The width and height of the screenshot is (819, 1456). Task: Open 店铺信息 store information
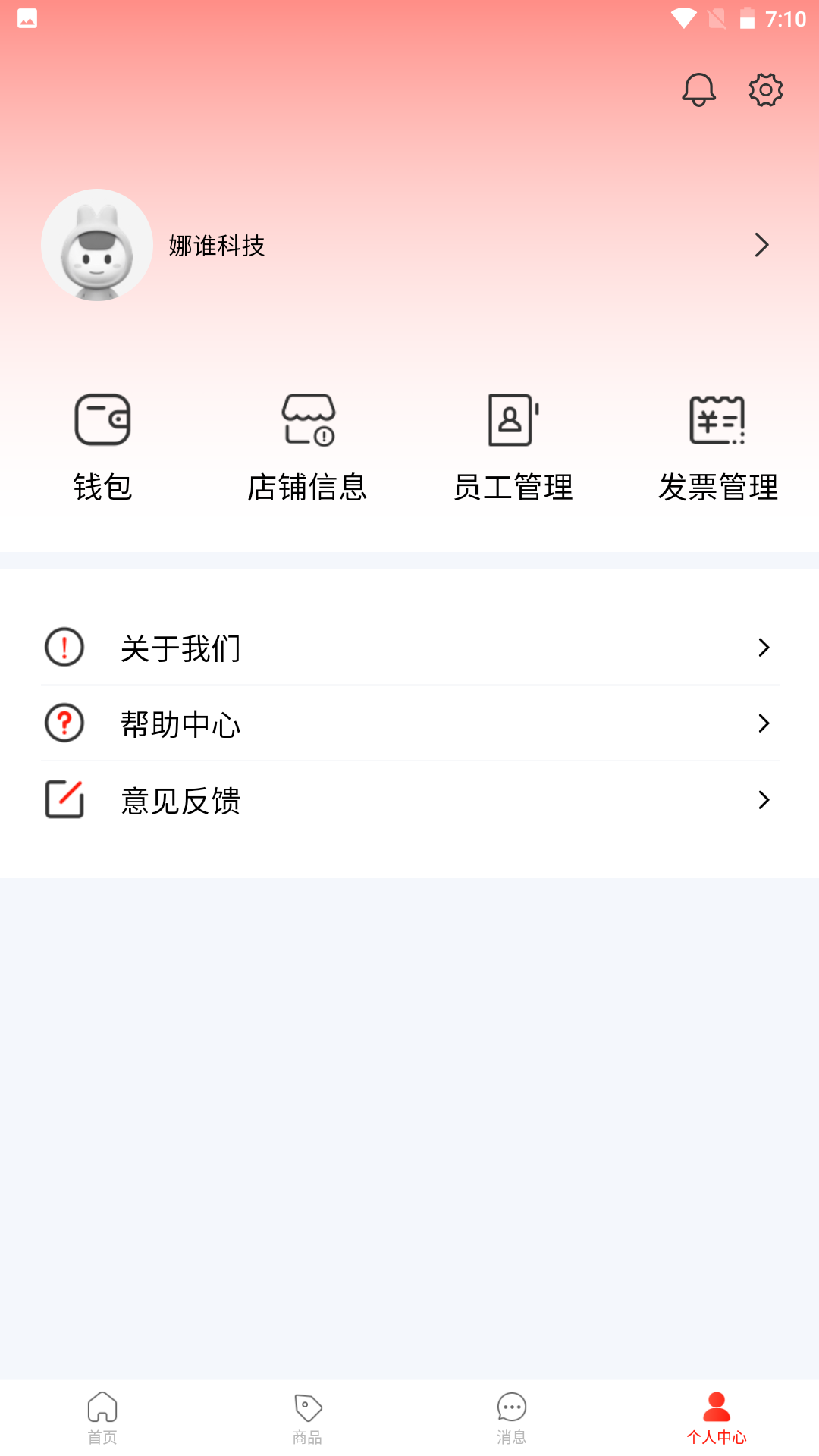pos(308,420)
